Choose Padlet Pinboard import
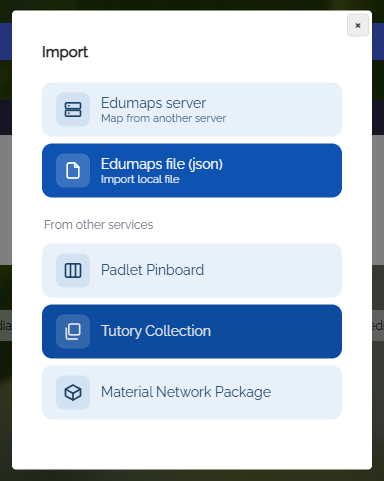 pos(192,270)
